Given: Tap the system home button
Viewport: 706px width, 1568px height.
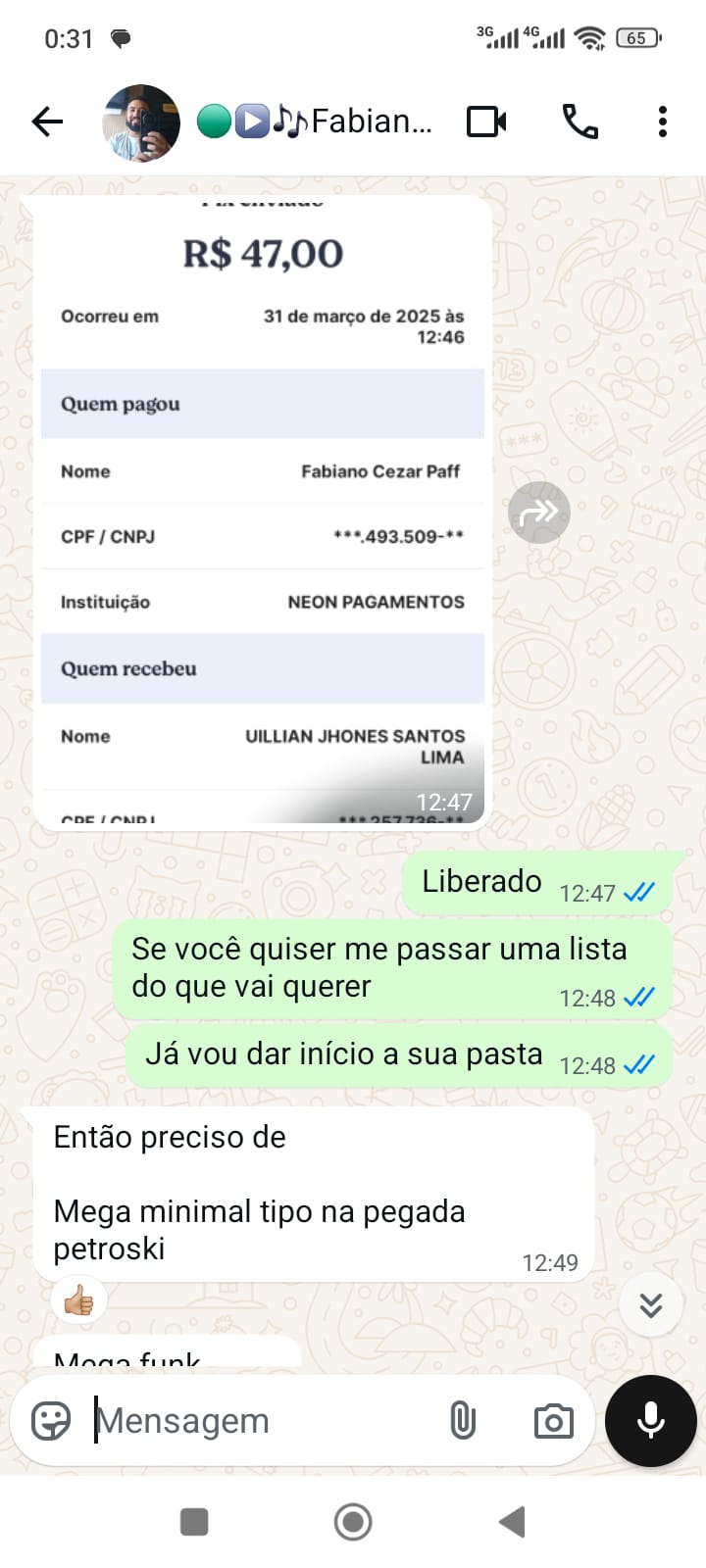Looking at the screenshot, I should click(353, 1522).
